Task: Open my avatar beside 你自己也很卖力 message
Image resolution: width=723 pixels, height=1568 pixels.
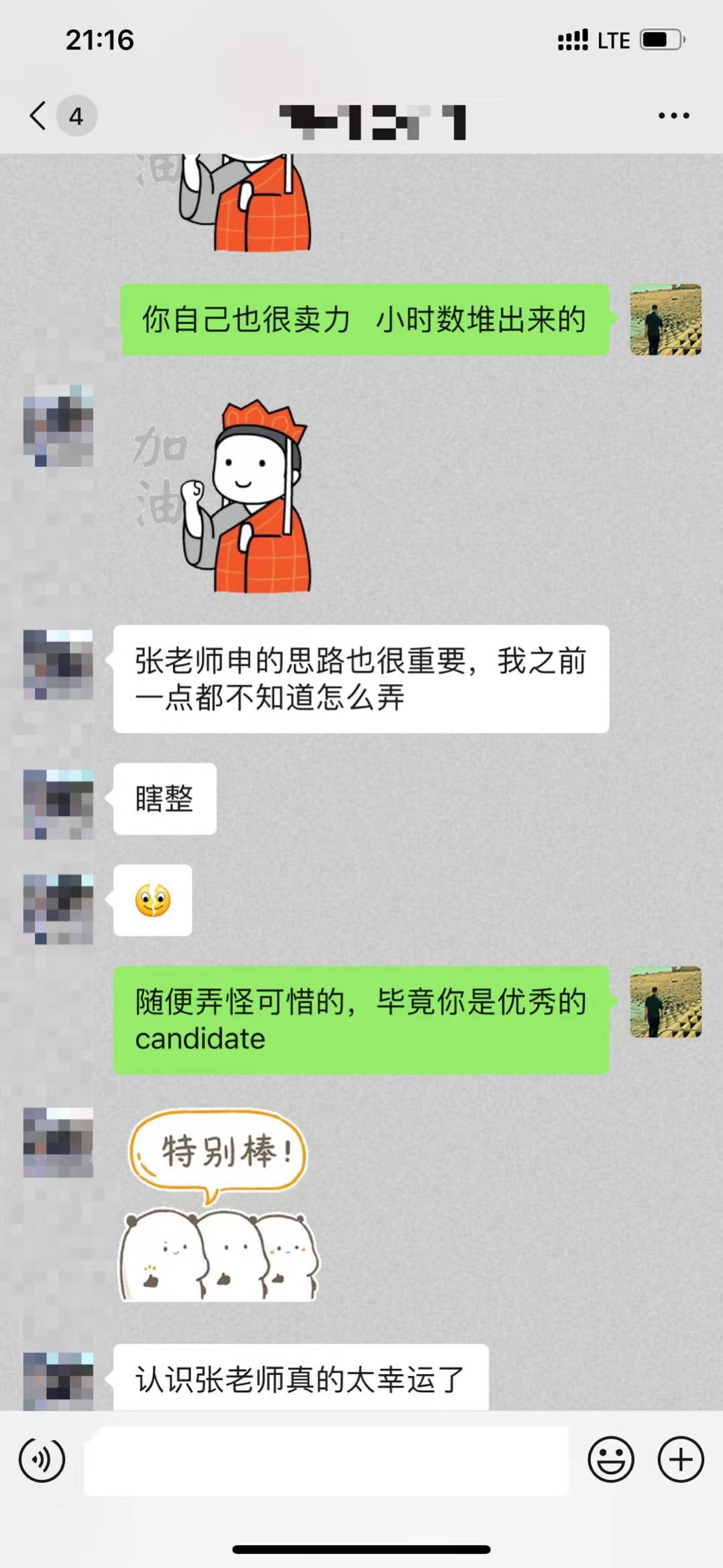Action: pyautogui.click(x=665, y=319)
